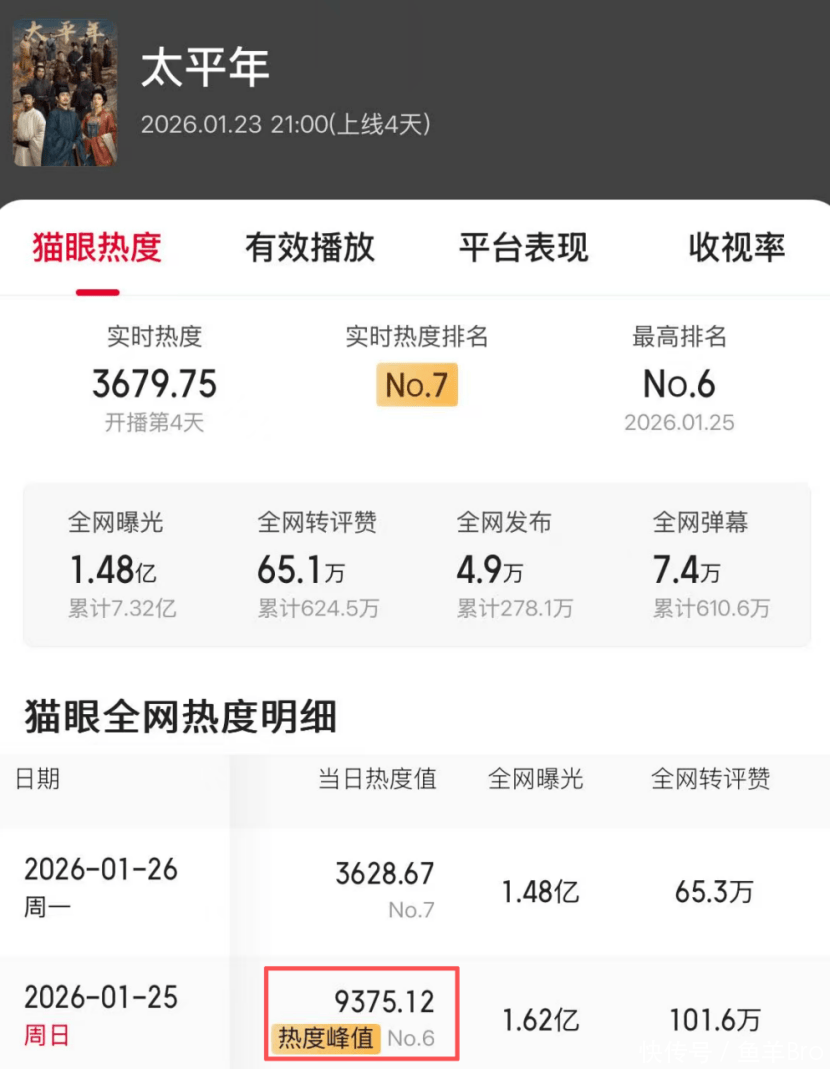
Task: Open the 平台表现 tab
Action: (x=523, y=248)
